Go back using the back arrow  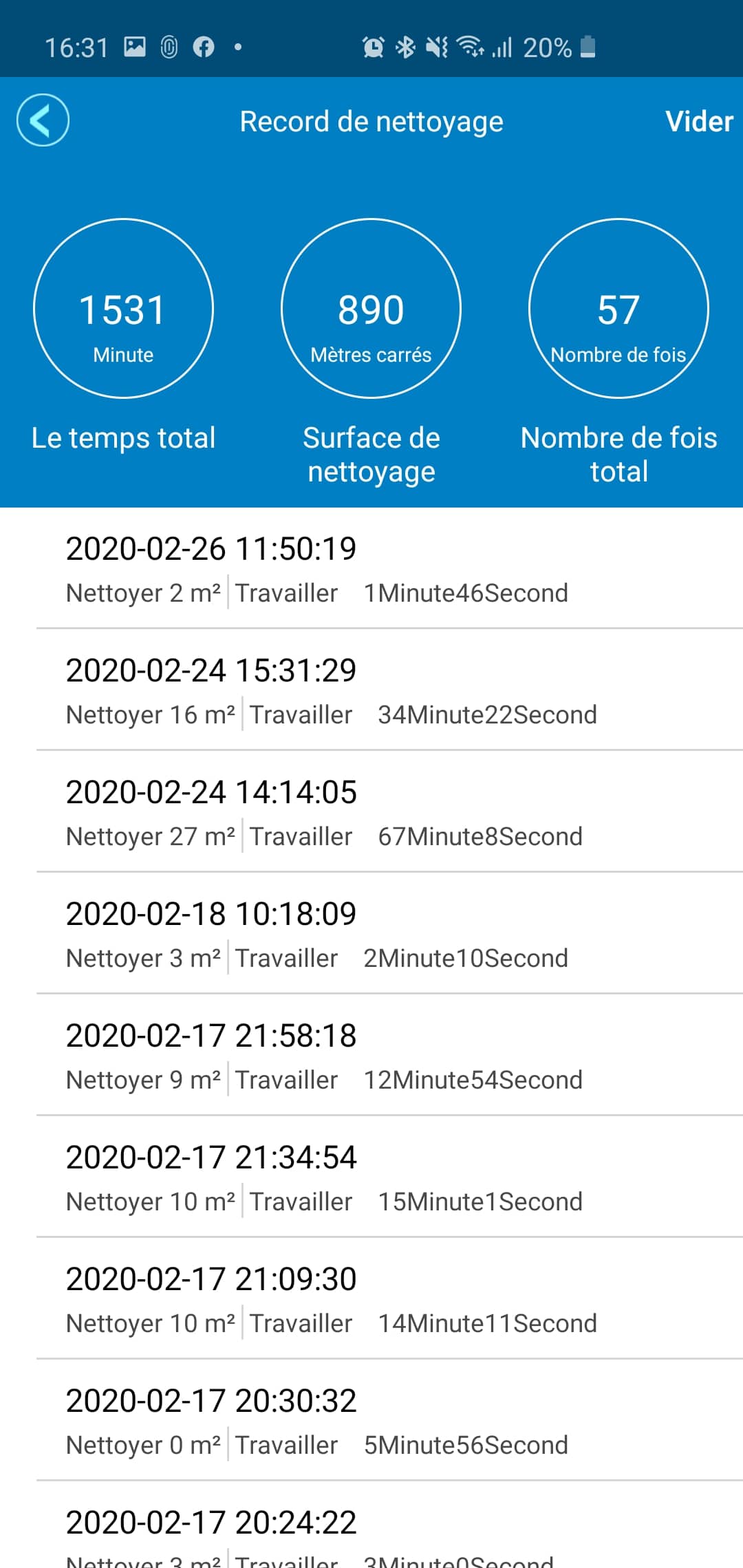tap(43, 120)
